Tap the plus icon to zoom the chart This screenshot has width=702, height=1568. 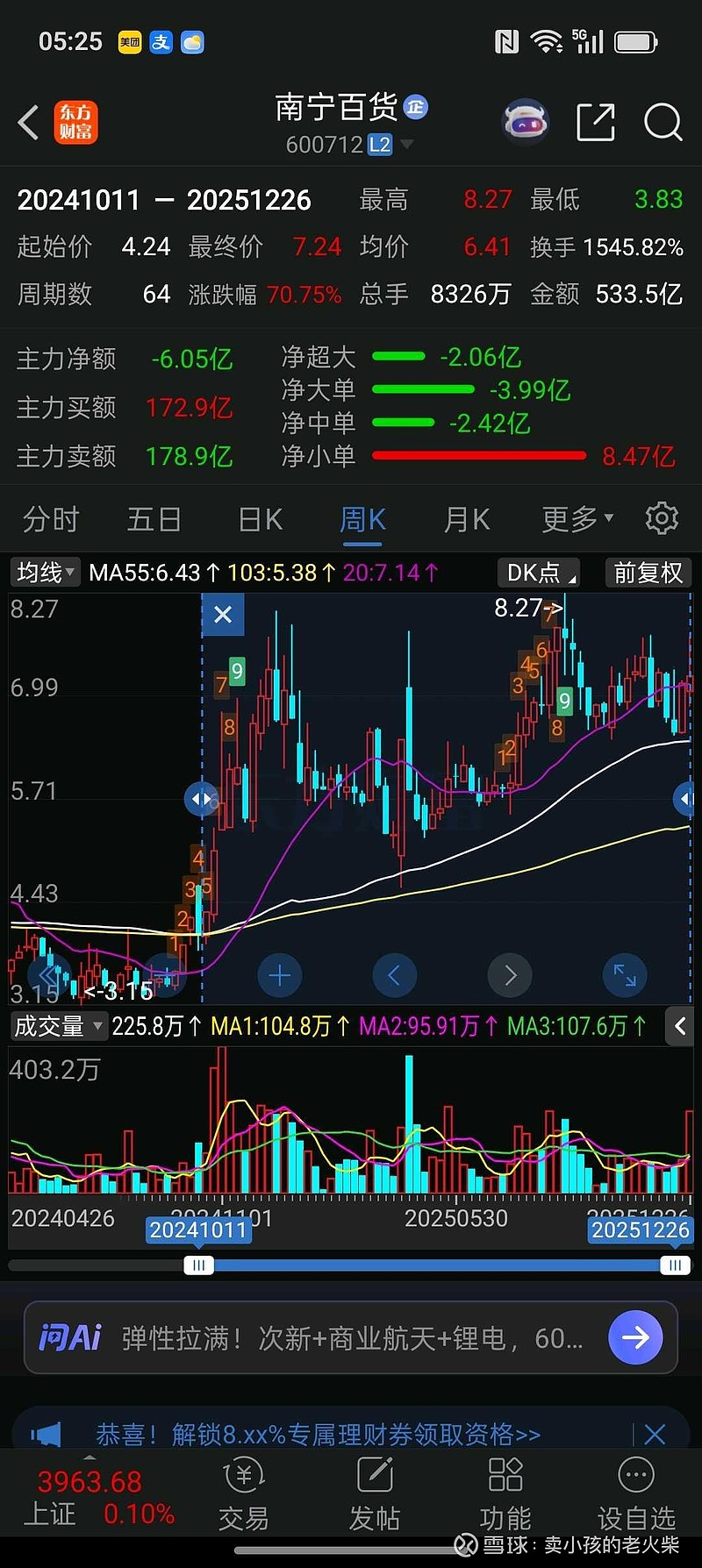click(279, 975)
